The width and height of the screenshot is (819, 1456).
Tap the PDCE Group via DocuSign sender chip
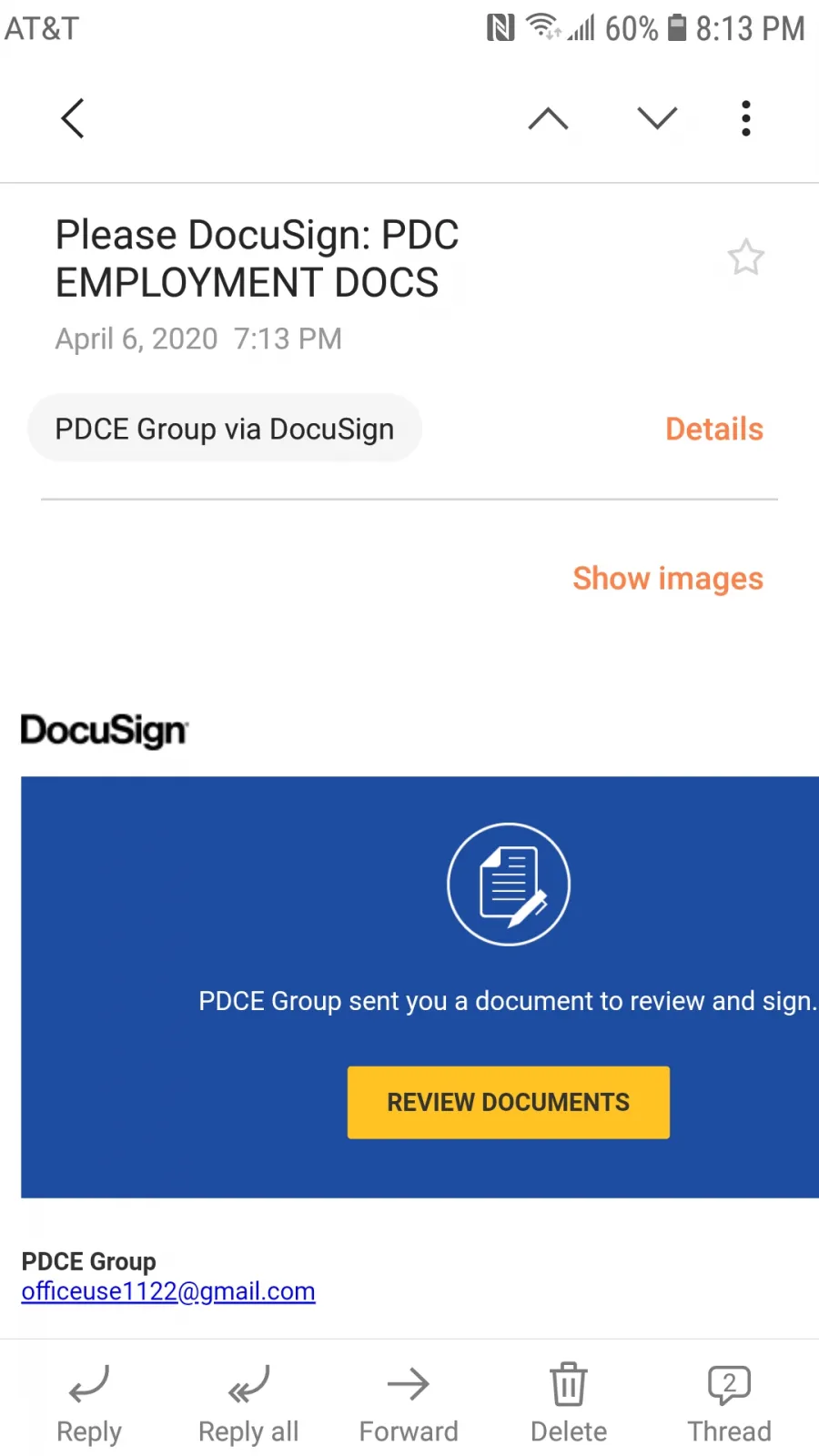(225, 429)
